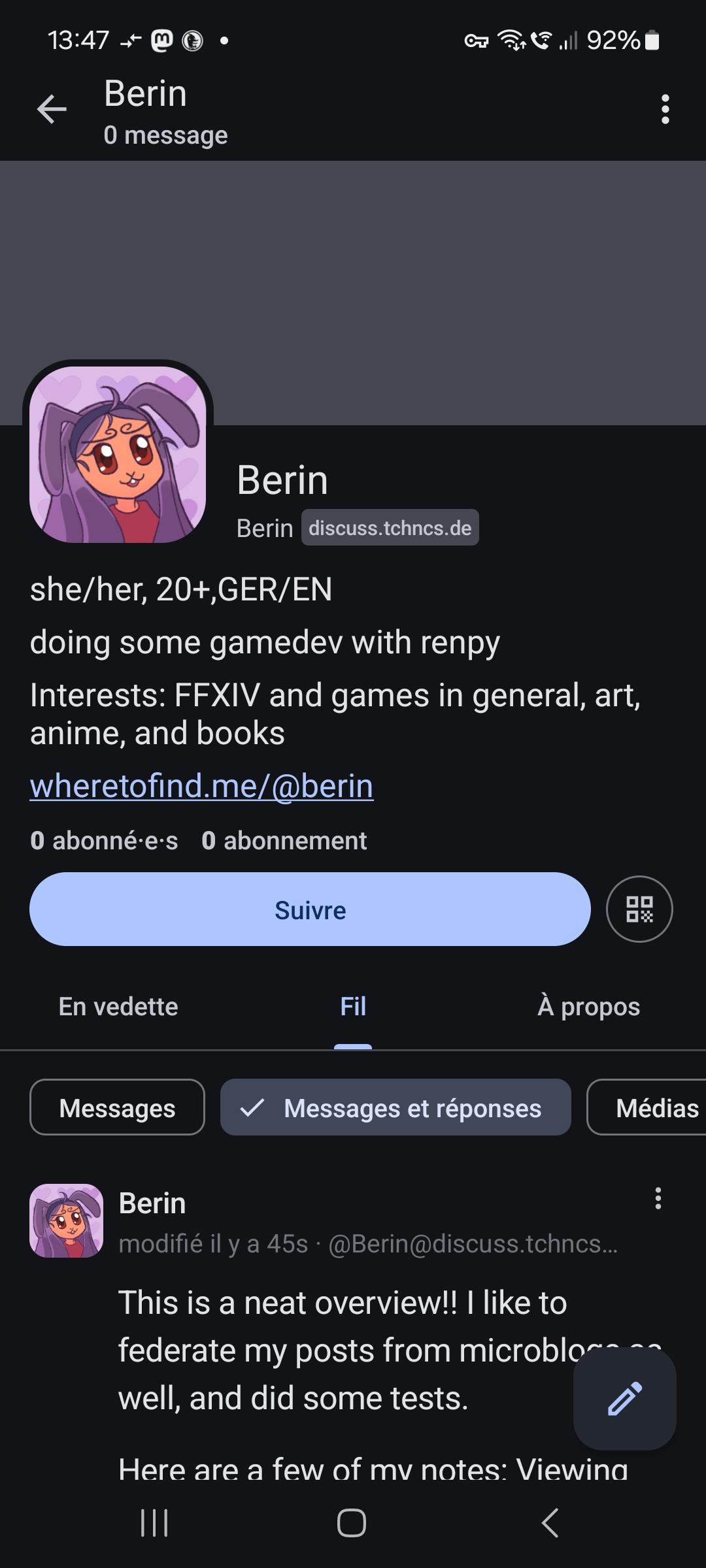The image size is (706, 1568).
Task: Select the Messages et réponses chip
Action: pyautogui.click(x=395, y=1108)
